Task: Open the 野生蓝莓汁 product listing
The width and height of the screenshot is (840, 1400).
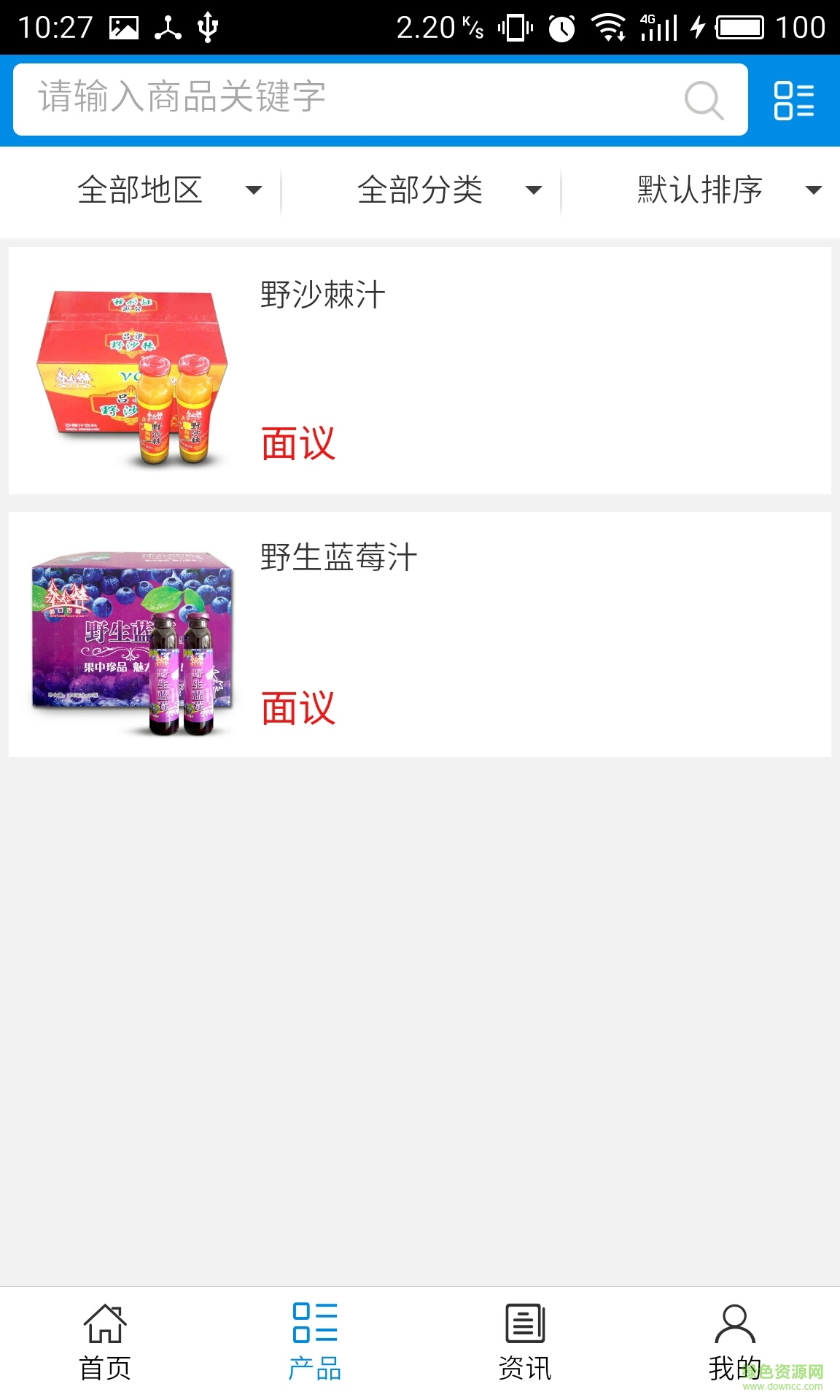Action: pyautogui.click(x=338, y=556)
